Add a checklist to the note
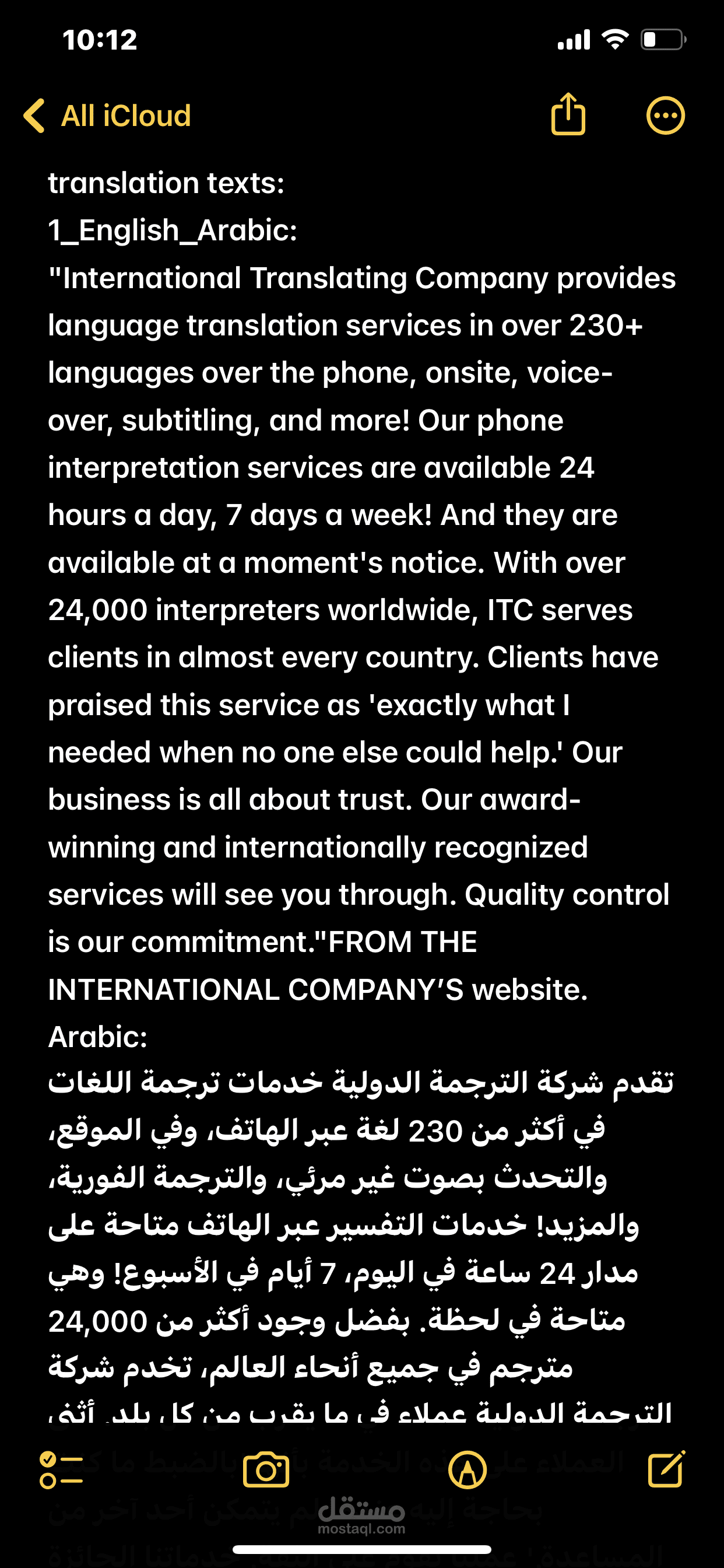 [x=61, y=1470]
